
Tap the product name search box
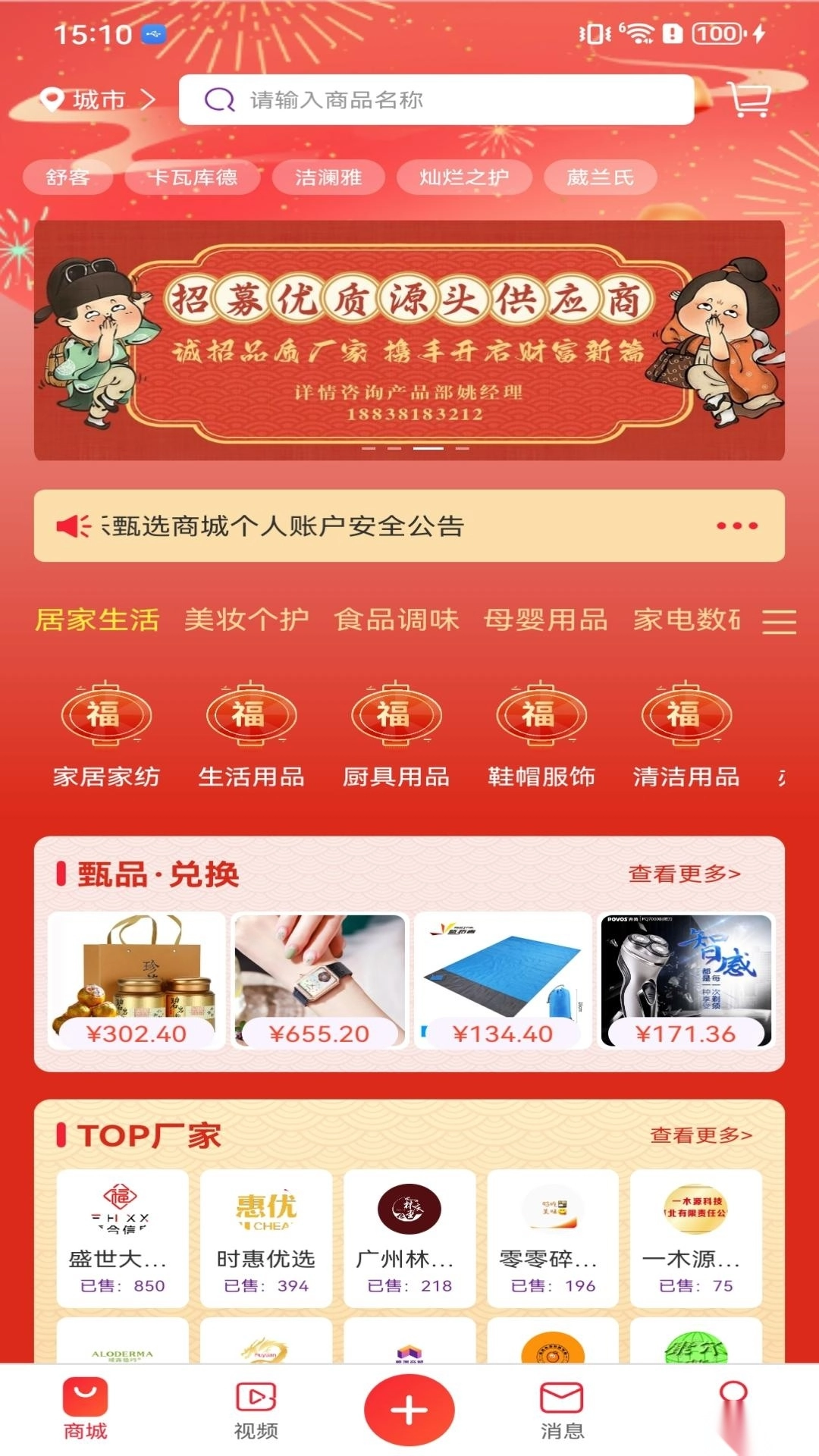pyautogui.click(x=436, y=99)
